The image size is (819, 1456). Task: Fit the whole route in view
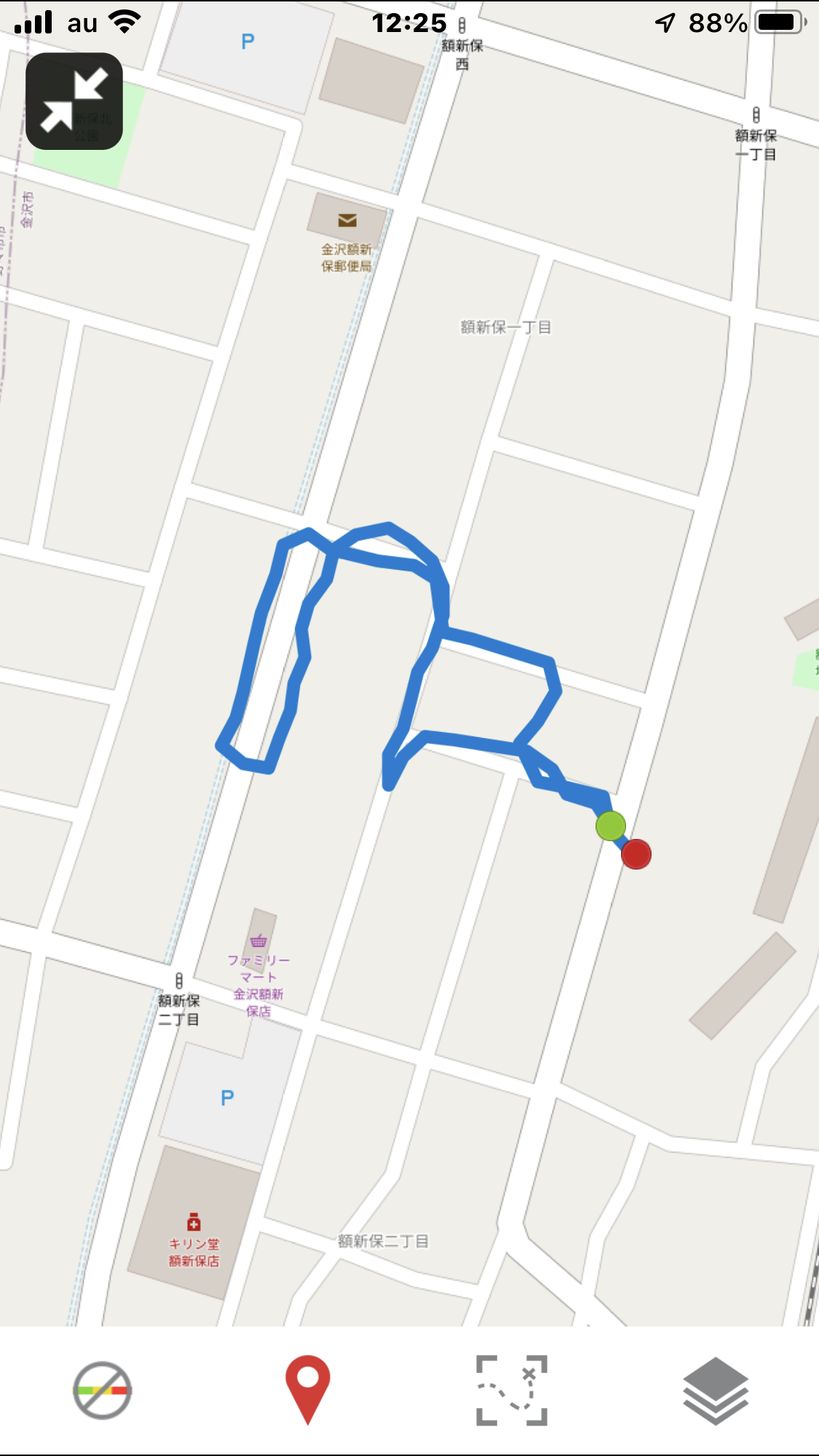512,1390
